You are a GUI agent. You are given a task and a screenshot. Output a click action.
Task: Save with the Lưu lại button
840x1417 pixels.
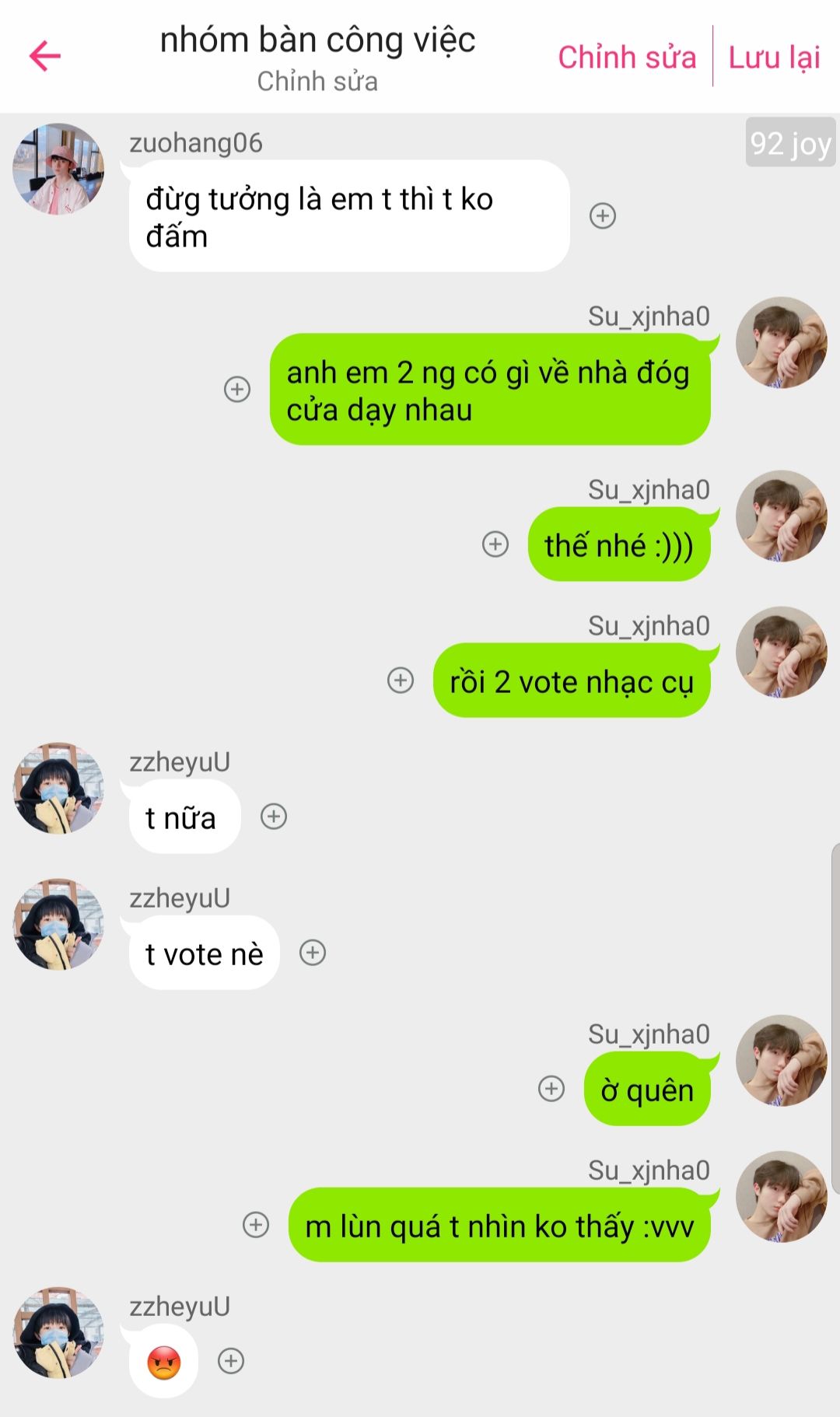(774, 58)
